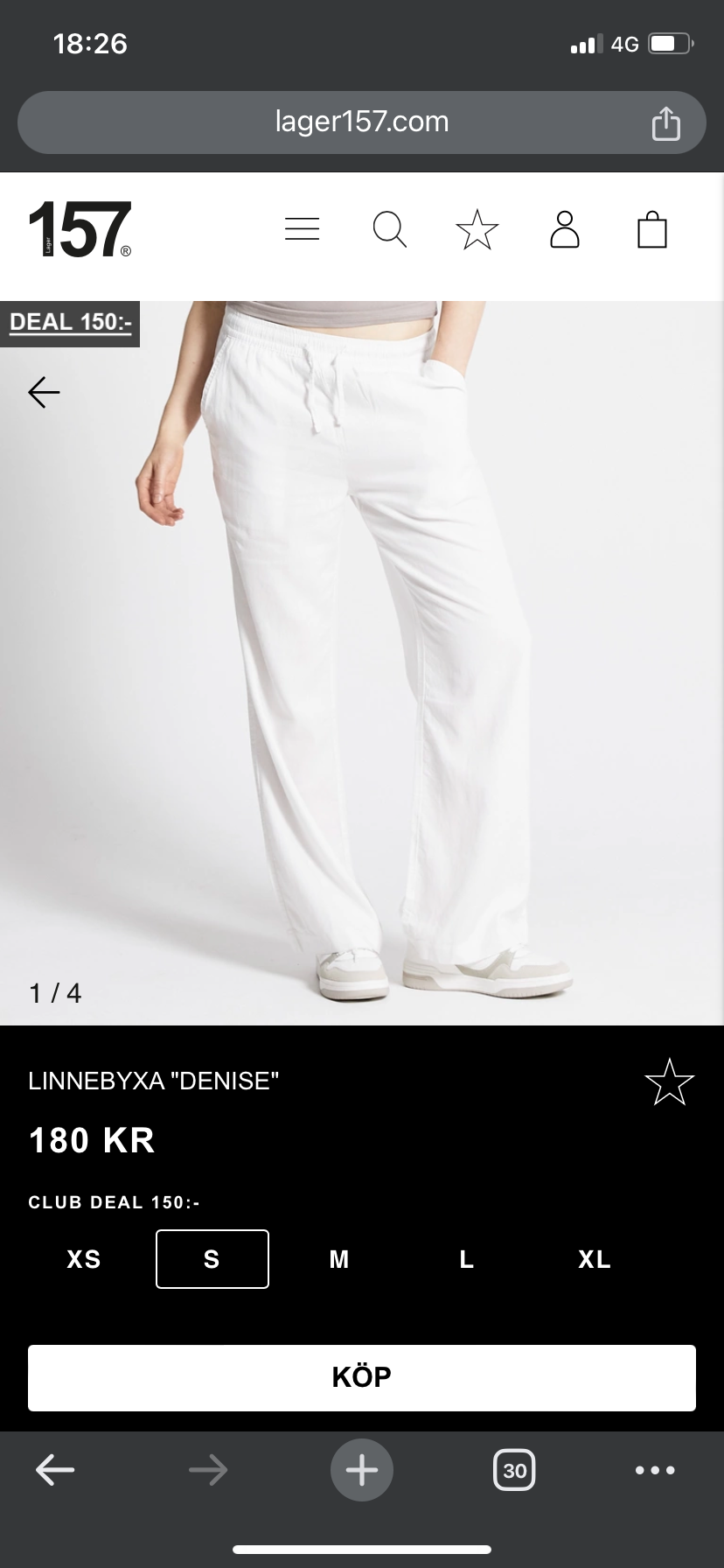
Task: Open the account profile icon
Action: pos(565,229)
